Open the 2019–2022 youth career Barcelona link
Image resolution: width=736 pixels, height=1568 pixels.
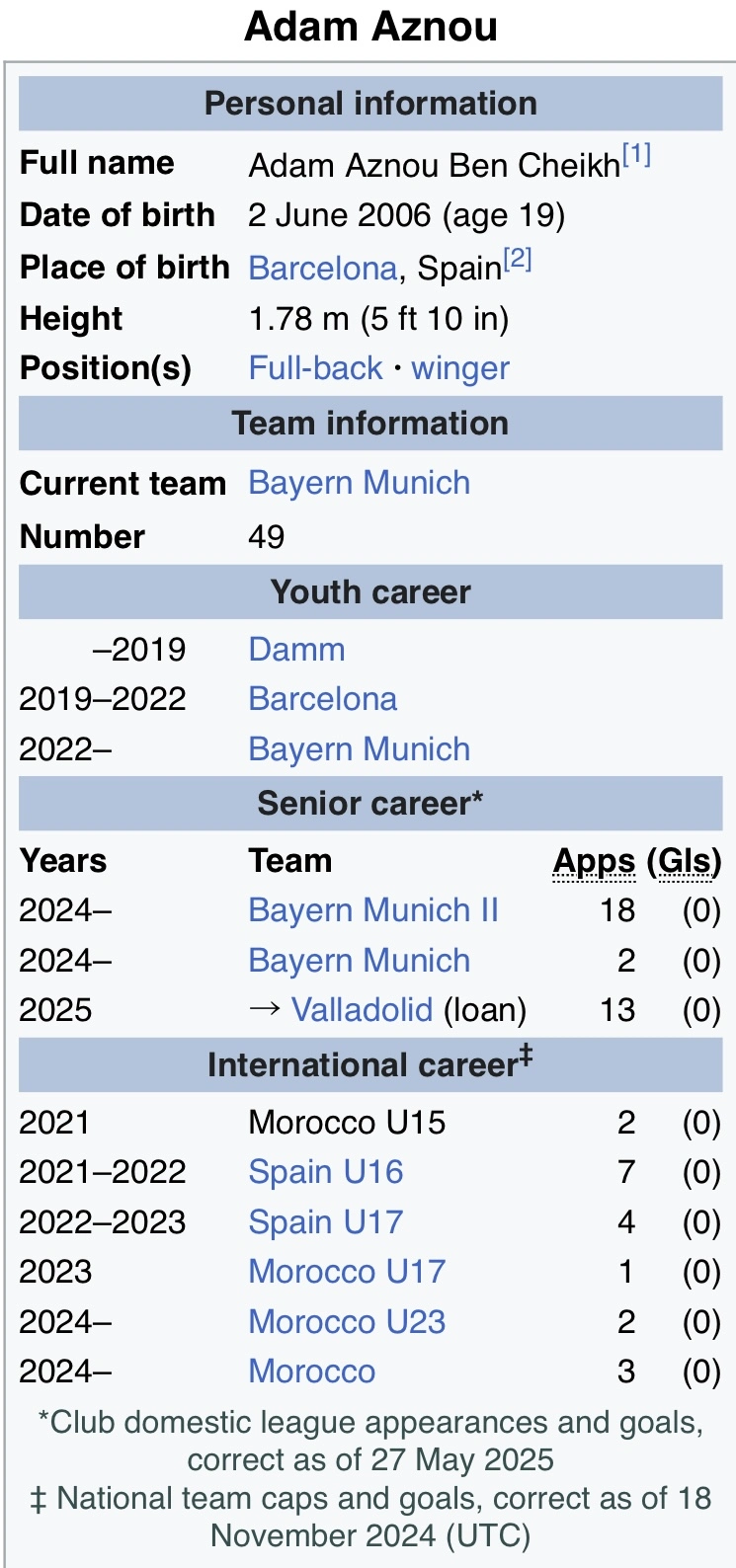[x=322, y=699]
